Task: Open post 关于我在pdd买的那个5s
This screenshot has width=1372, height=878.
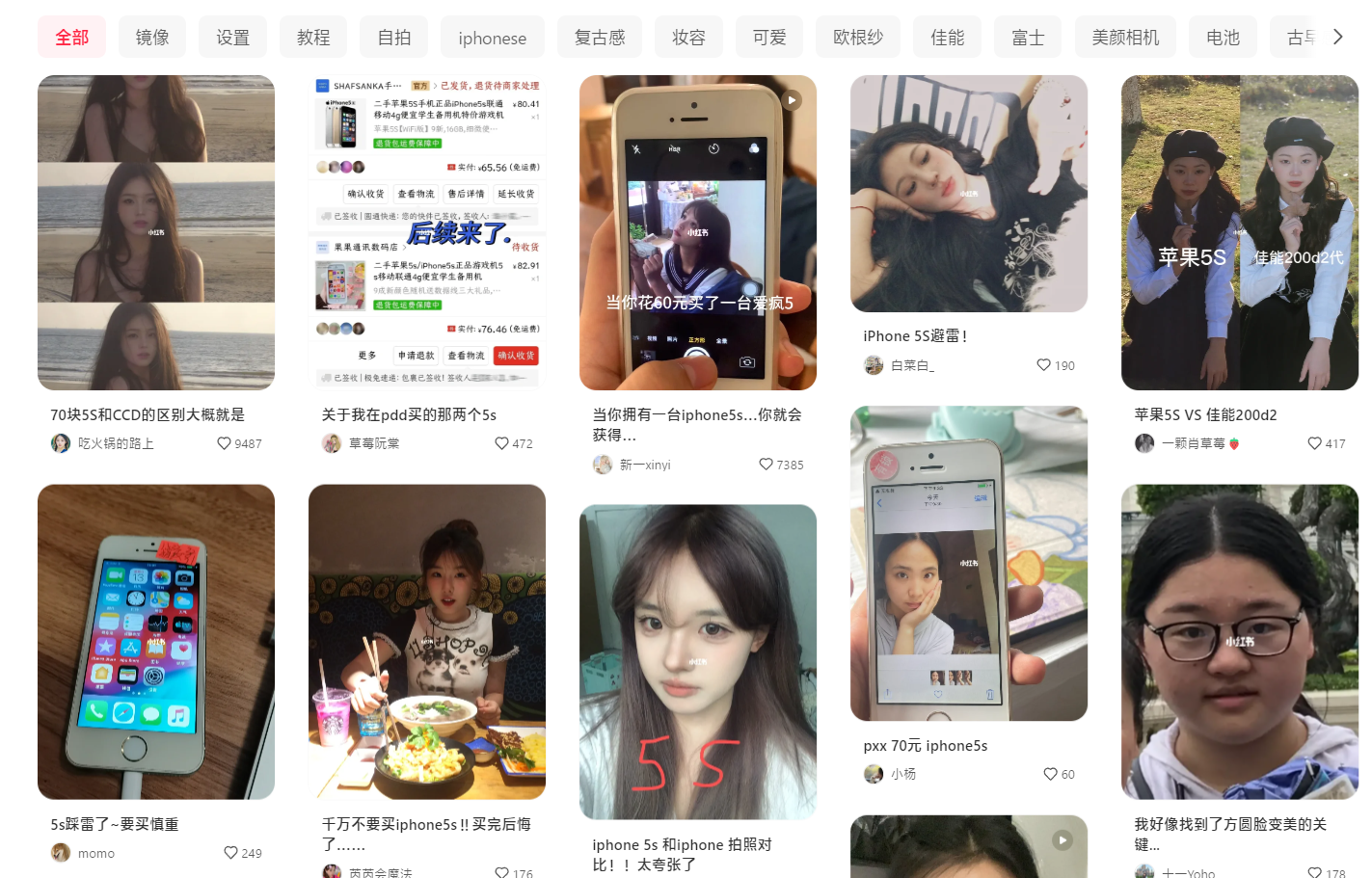Action: click(426, 232)
